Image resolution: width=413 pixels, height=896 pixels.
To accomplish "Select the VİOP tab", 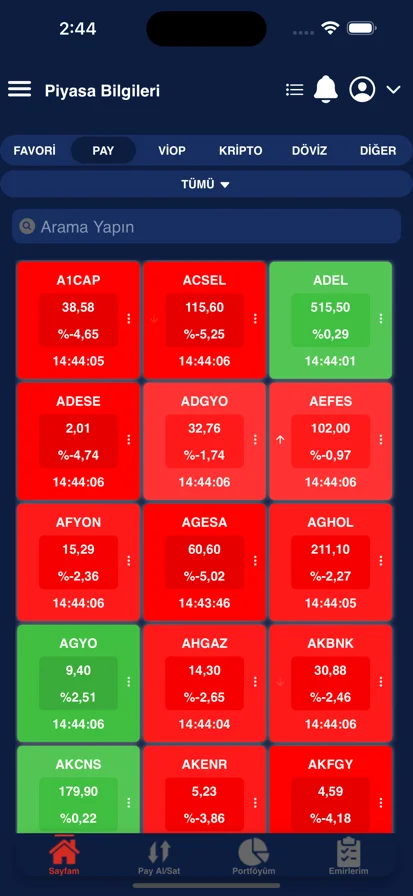I will (x=172, y=151).
